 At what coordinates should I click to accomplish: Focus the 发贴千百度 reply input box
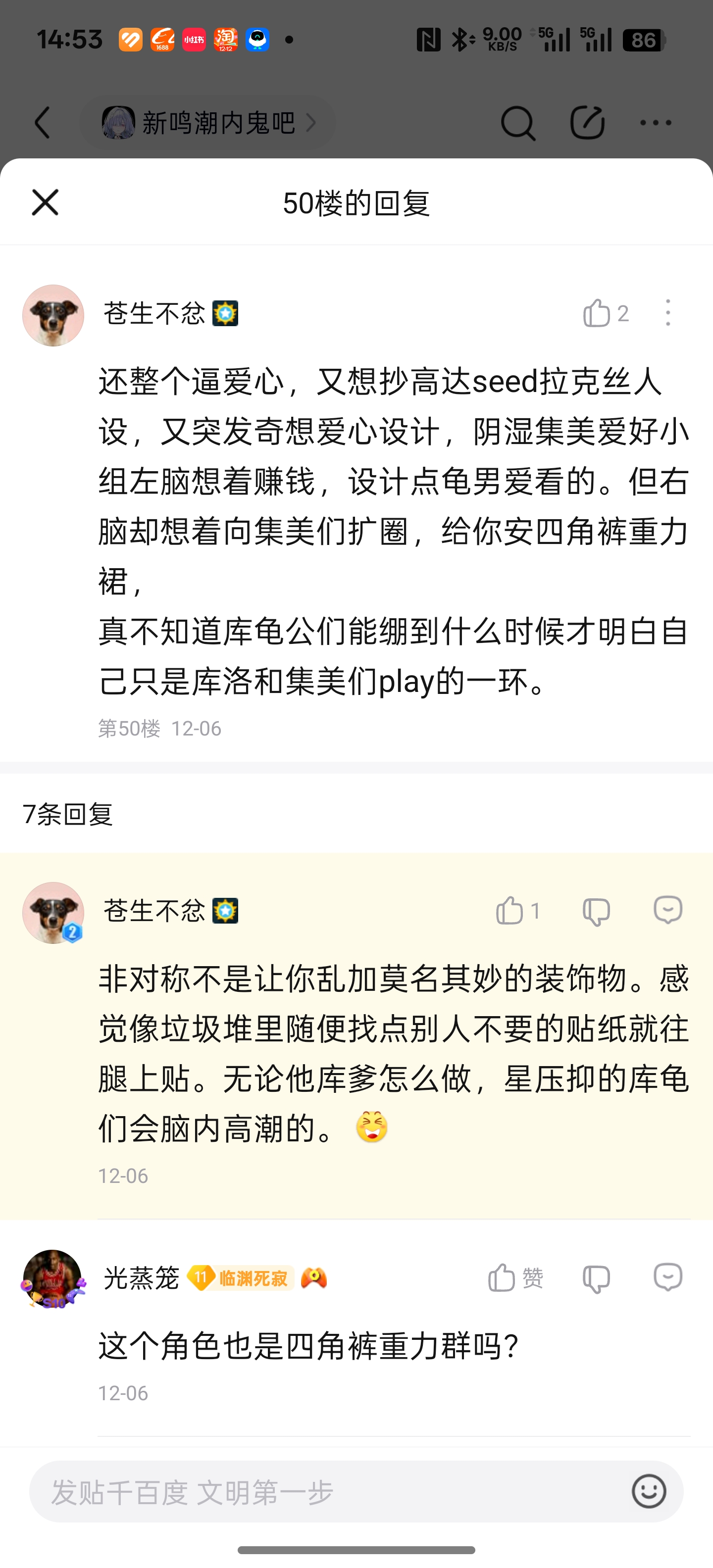pos(323,1492)
